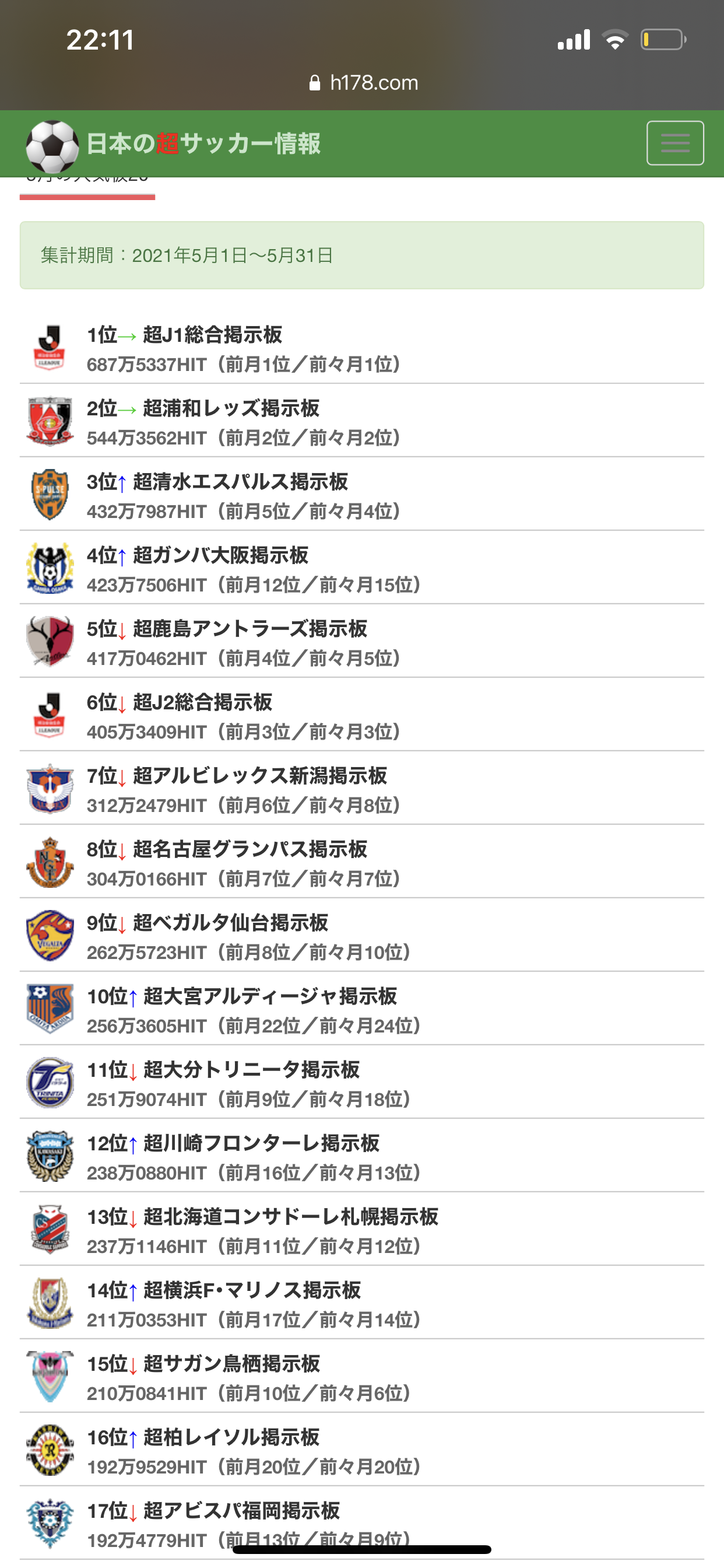The width and height of the screenshot is (724, 1568).
Task: Open the 超柏レイソル掲示板 entry
Action: click(x=231, y=1438)
